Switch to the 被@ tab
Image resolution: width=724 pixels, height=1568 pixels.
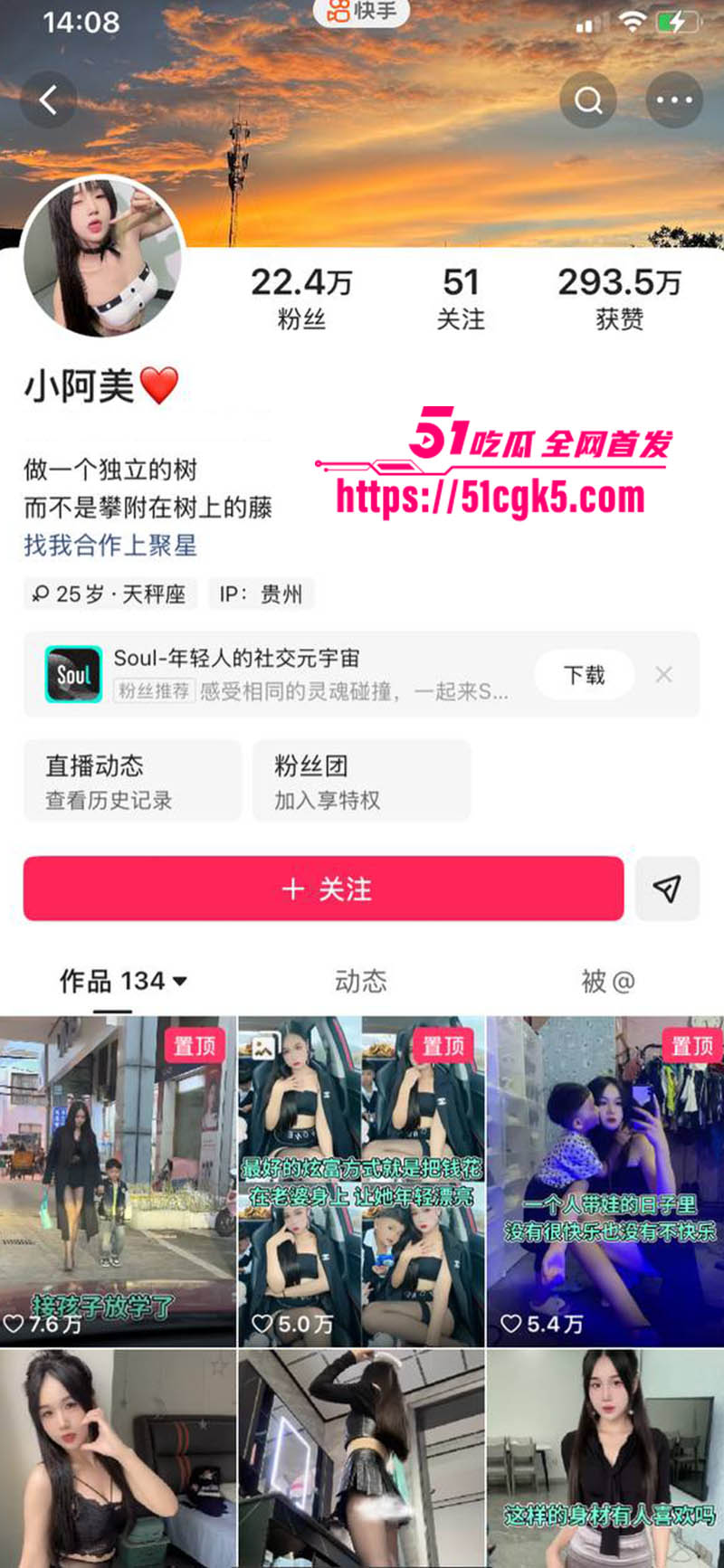tap(607, 981)
